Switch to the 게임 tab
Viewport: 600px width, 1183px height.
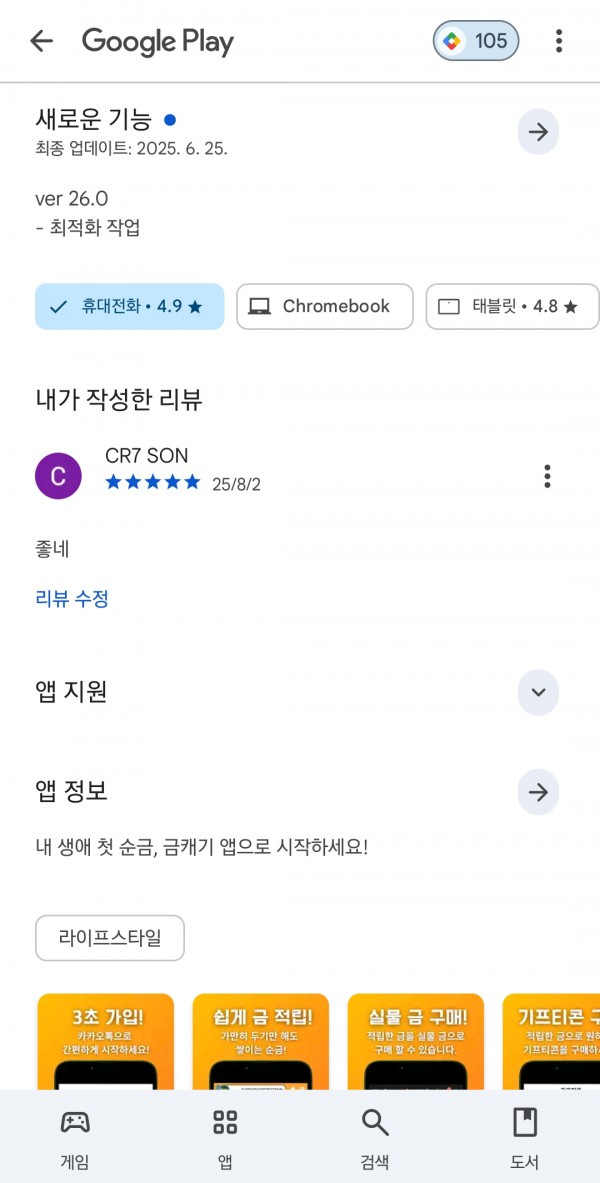pyautogui.click(x=75, y=1137)
